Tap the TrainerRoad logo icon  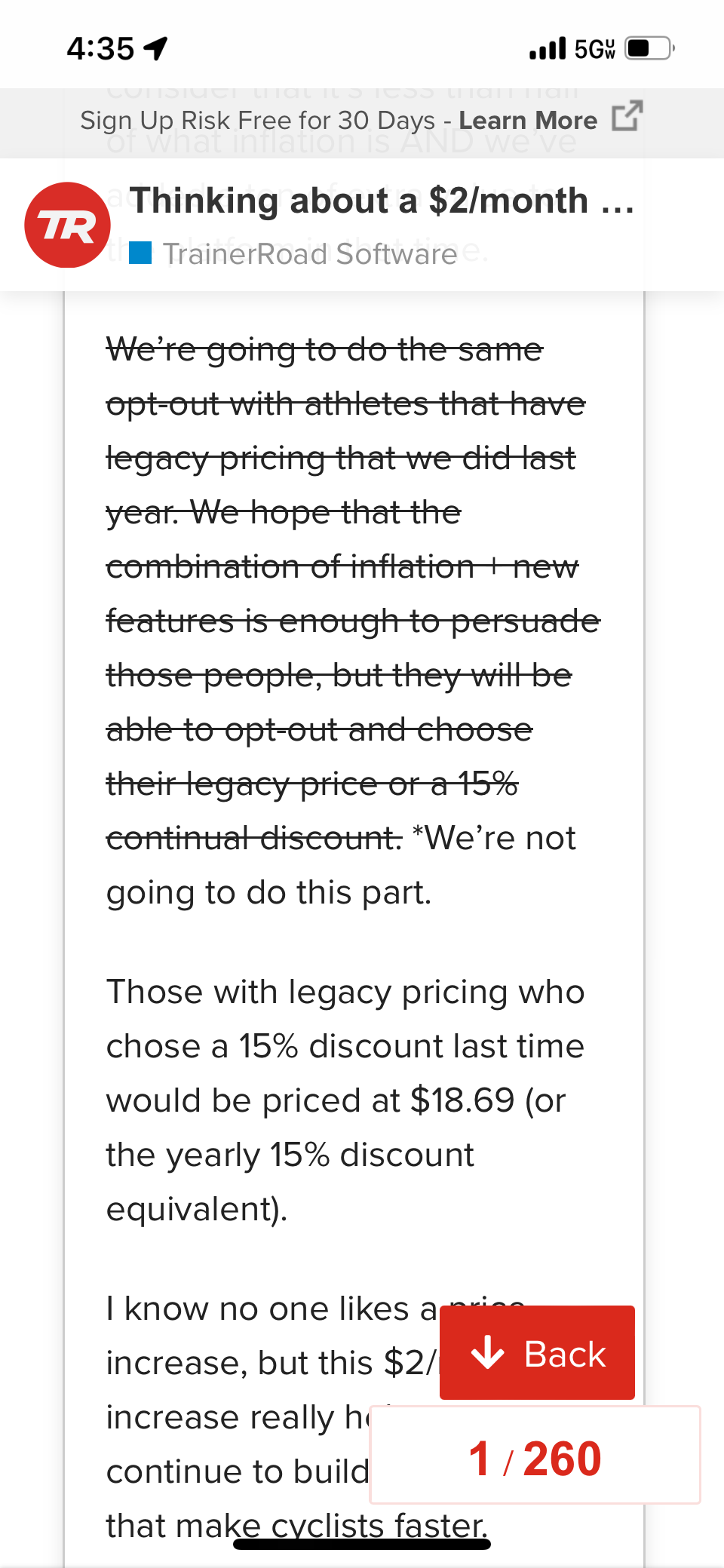tap(68, 225)
